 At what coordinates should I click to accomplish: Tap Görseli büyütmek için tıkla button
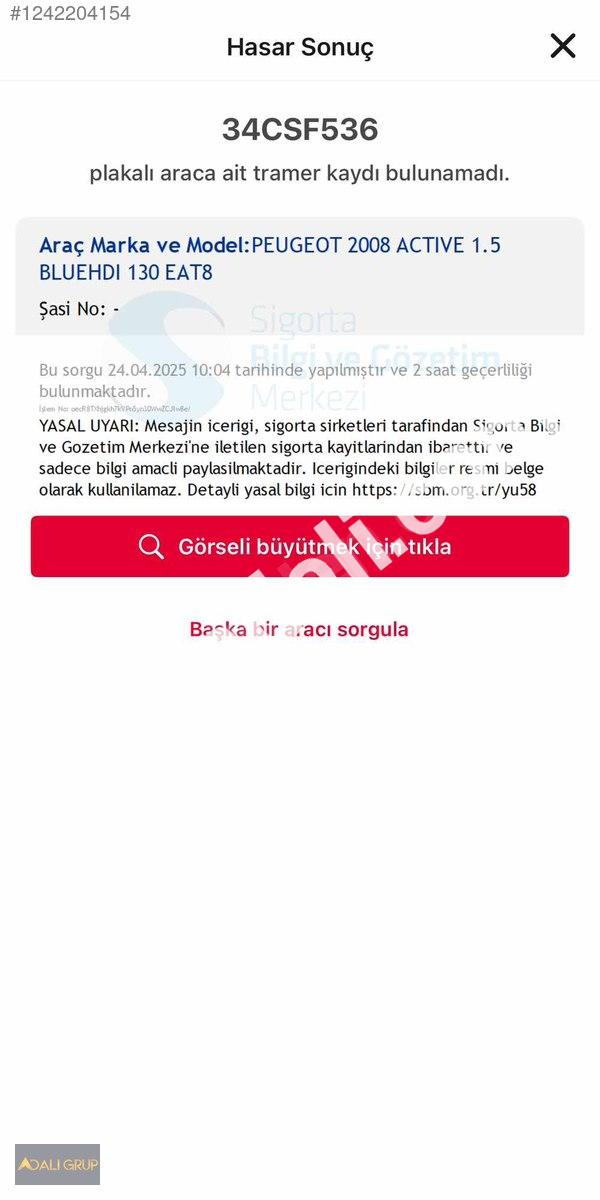click(300, 546)
